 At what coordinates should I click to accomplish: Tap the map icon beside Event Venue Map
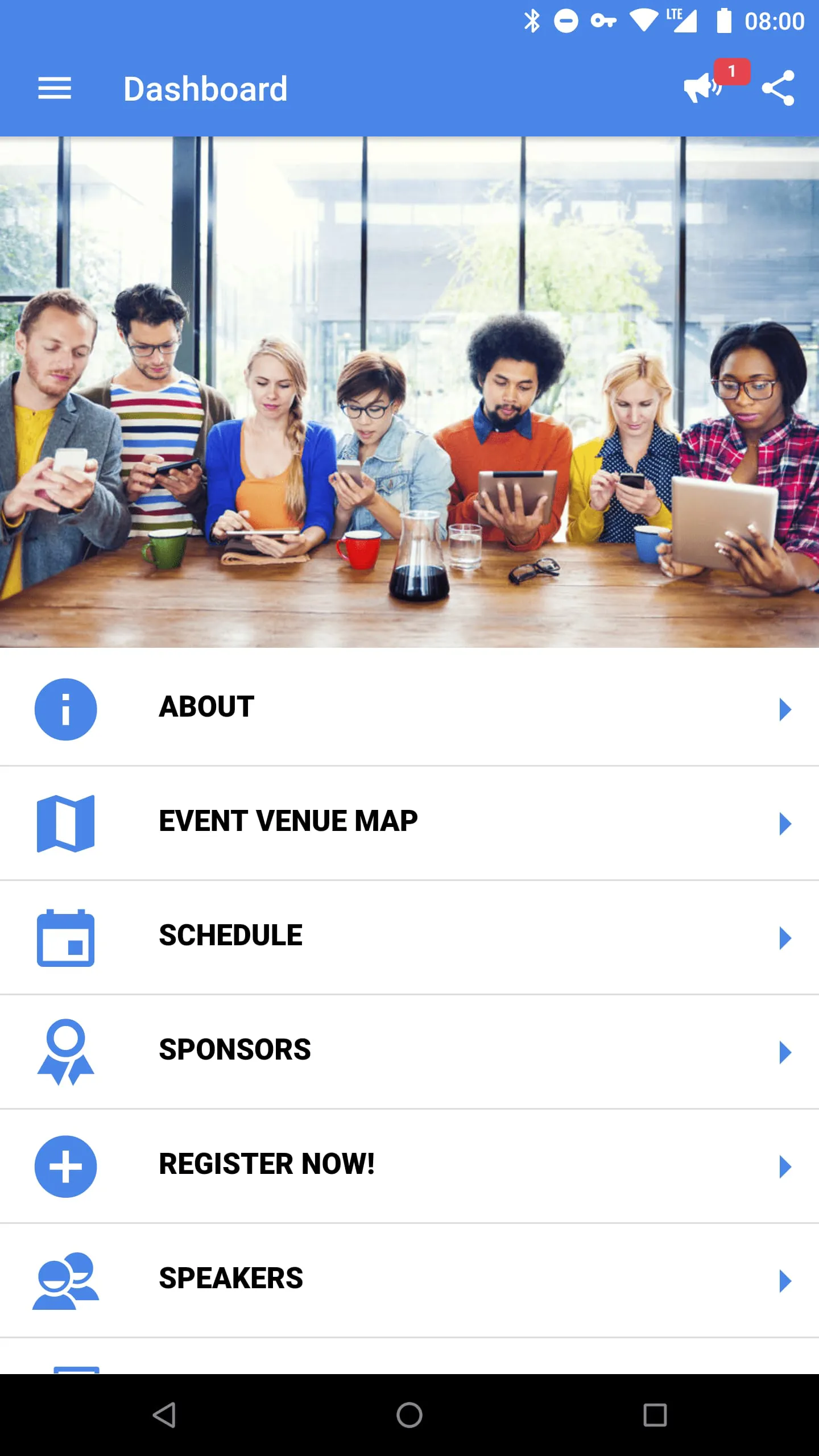click(x=65, y=824)
